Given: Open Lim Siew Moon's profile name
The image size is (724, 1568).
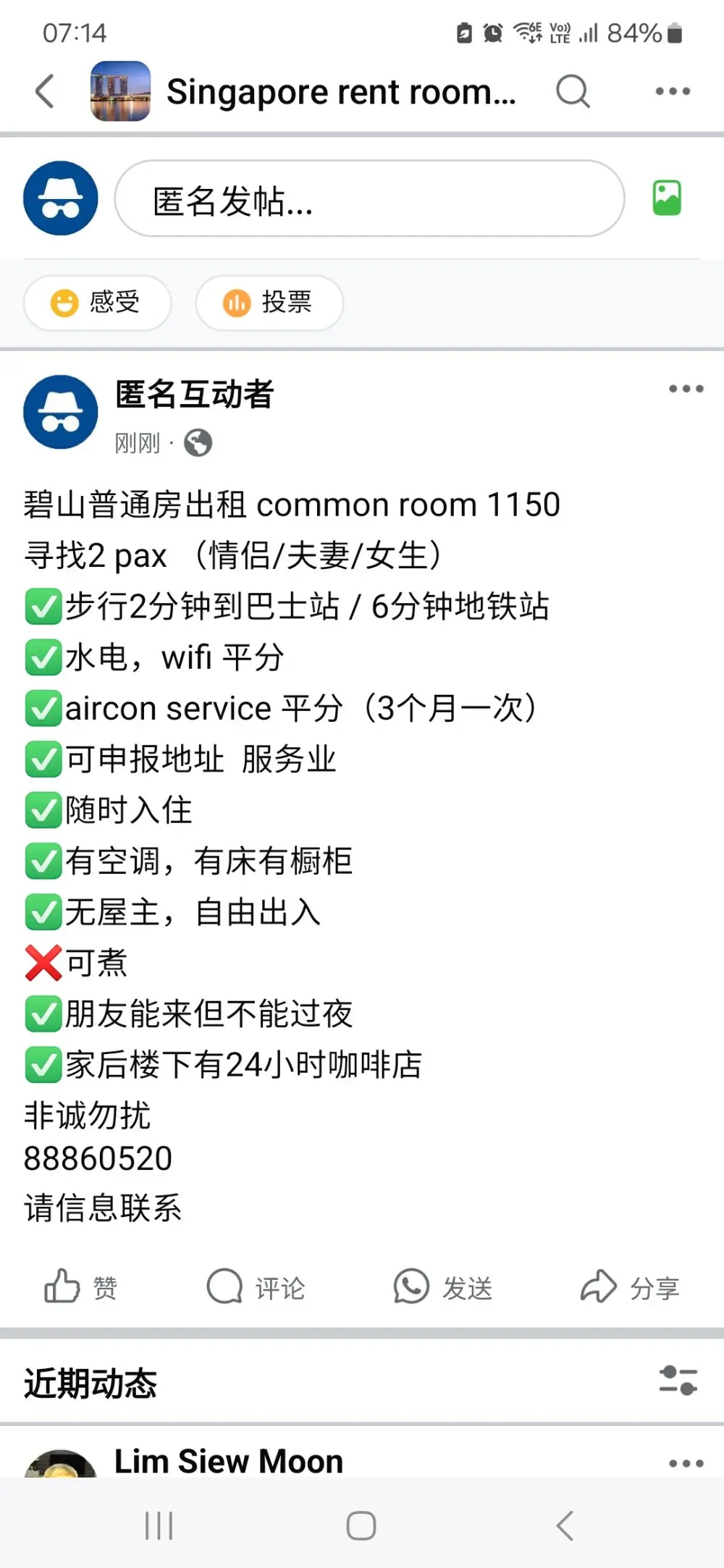Looking at the screenshot, I should pos(229,1461).
